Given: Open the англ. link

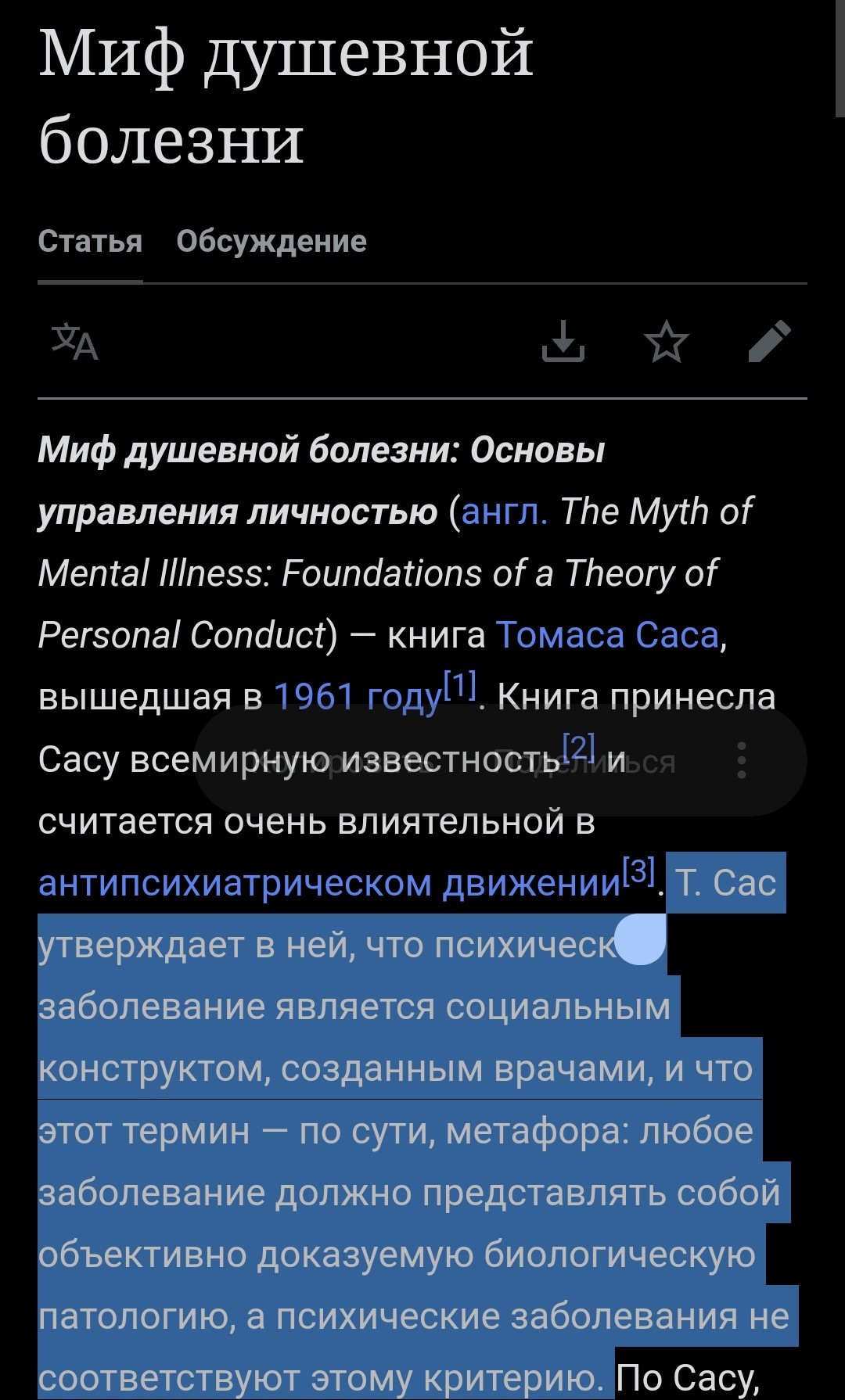Looking at the screenshot, I should pyautogui.click(x=505, y=512).
